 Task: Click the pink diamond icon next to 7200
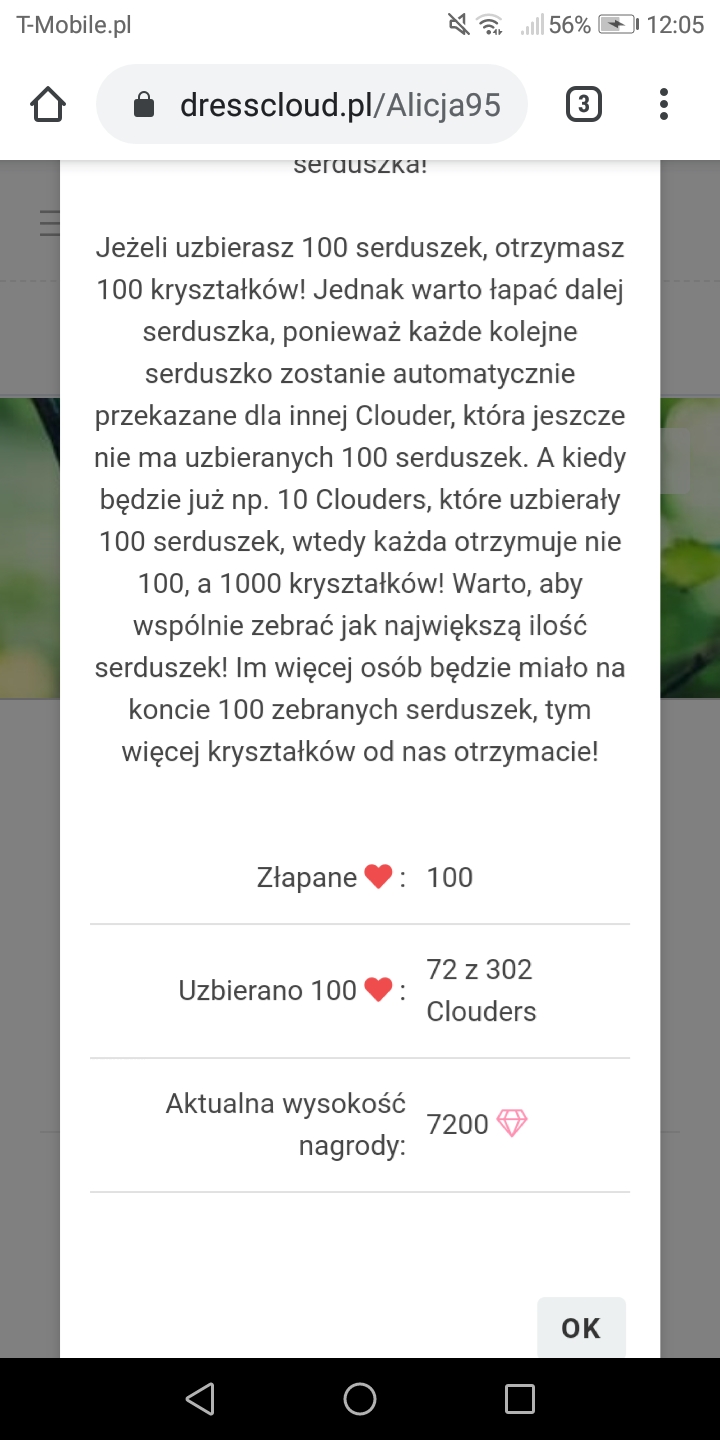pyautogui.click(x=513, y=1124)
